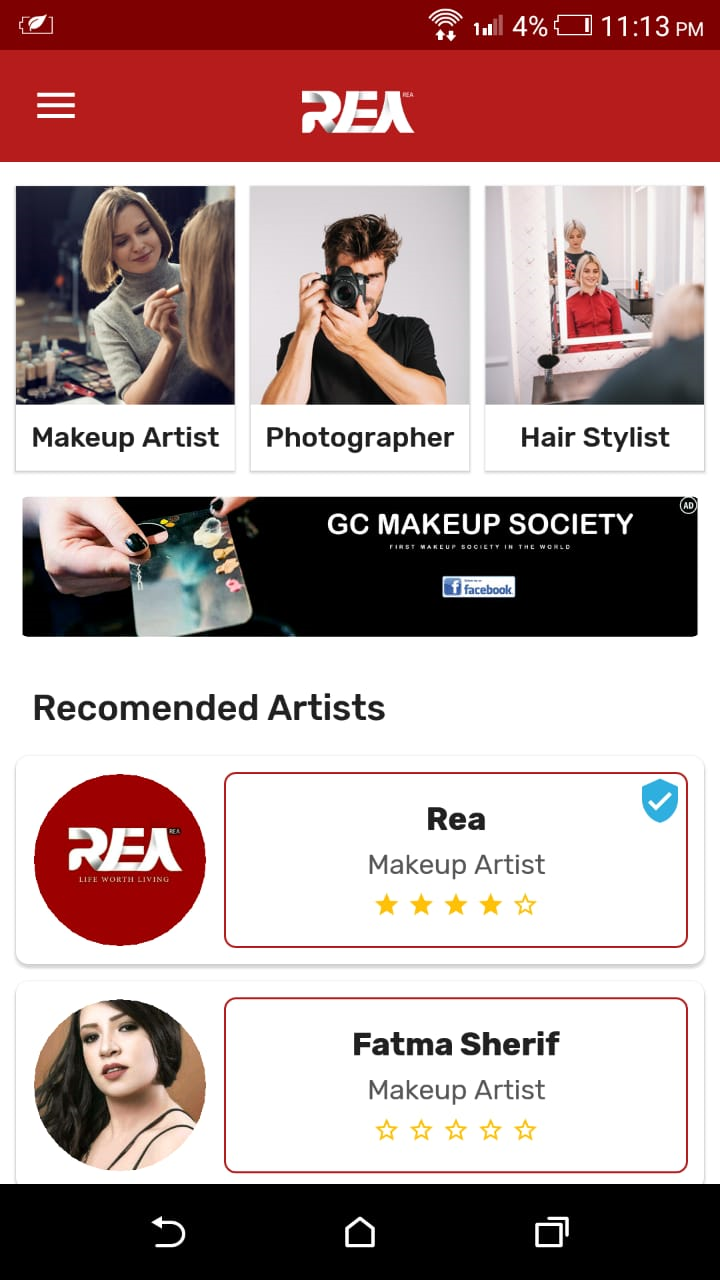The width and height of the screenshot is (720, 1280).
Task: Tap the REA logo in the header
Action: [357, 113]
